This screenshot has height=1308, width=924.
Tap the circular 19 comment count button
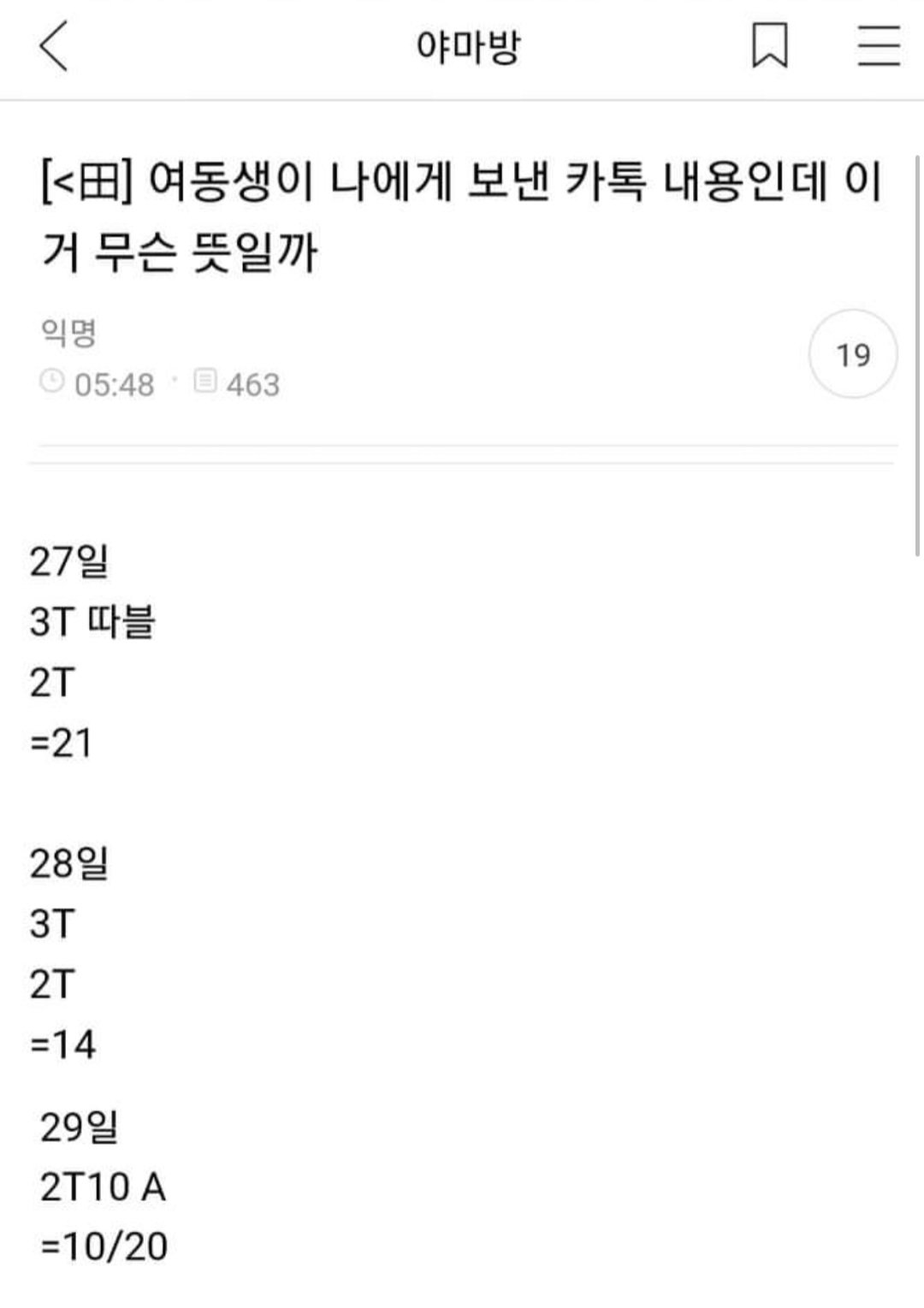[x=852, y=354]
